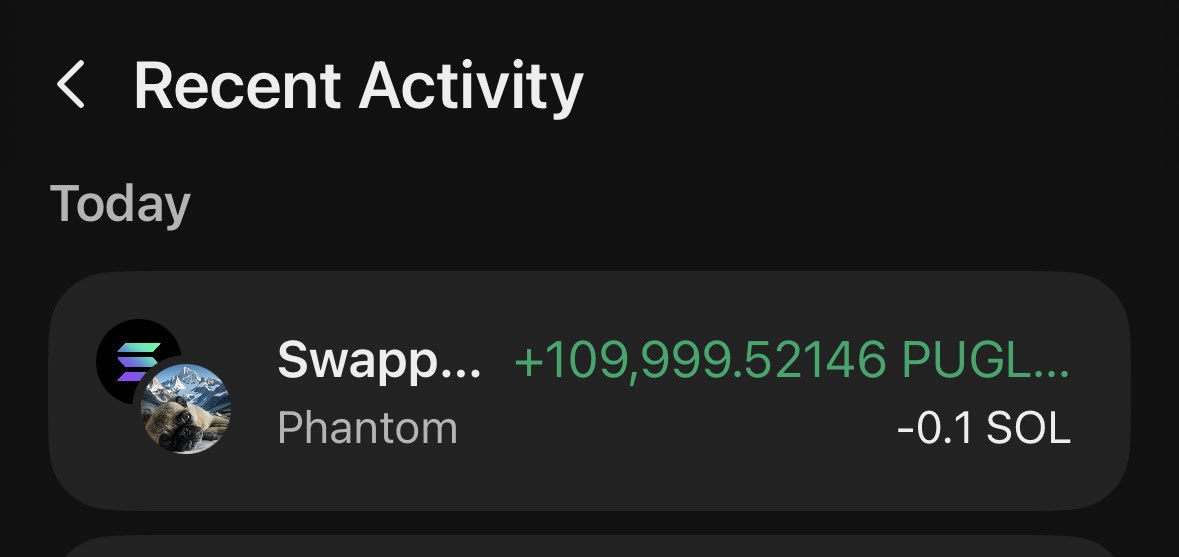Go back from Recent Activity

(x=71, y=85)
